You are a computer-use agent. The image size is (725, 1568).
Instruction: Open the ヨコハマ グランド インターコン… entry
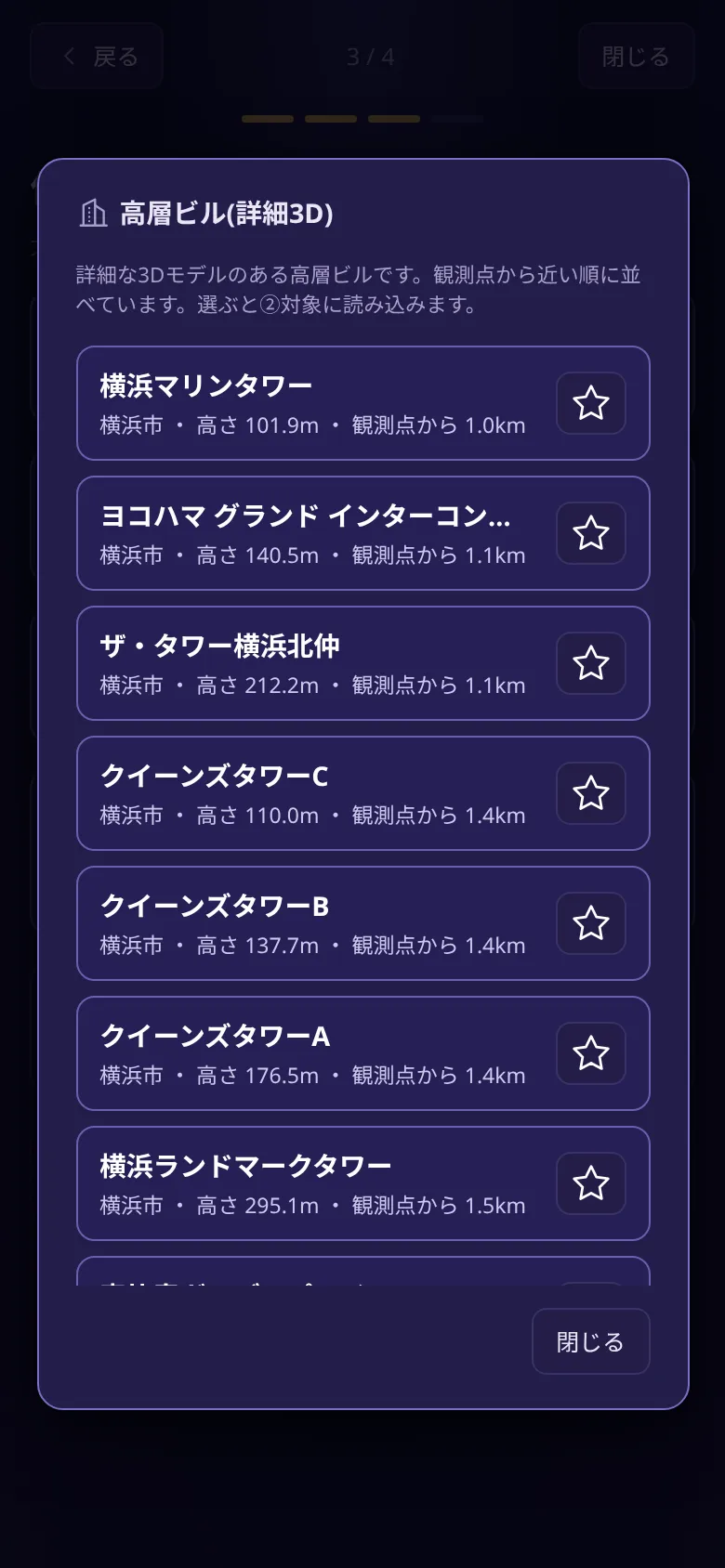click(x=316, y=533)
